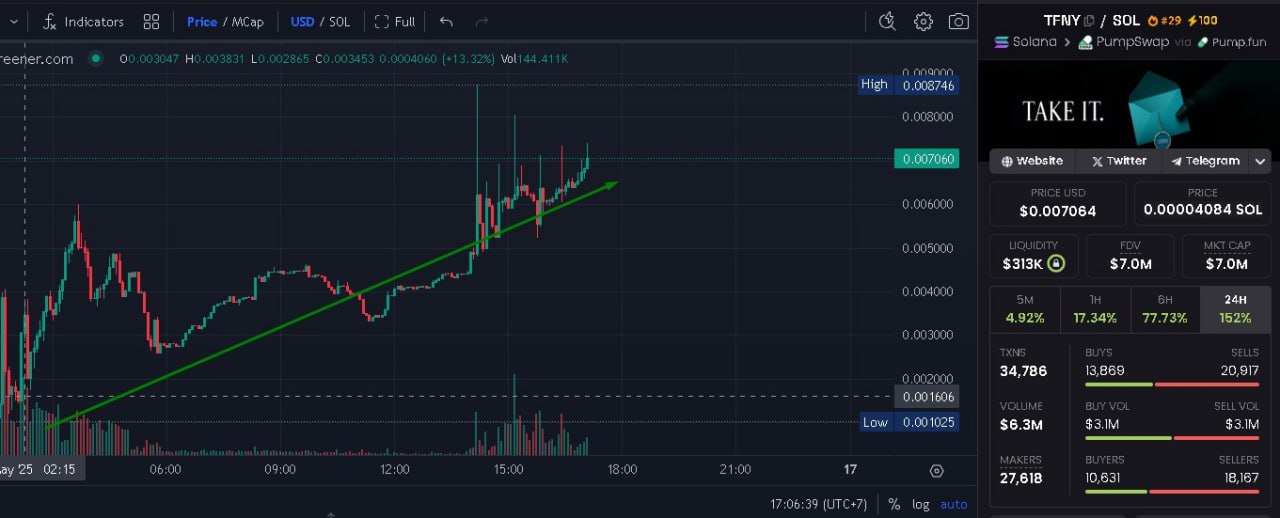The width and height of the screenshot is (1280, 518).
Task: Open chart settings gear
Action: coord(923,21)
